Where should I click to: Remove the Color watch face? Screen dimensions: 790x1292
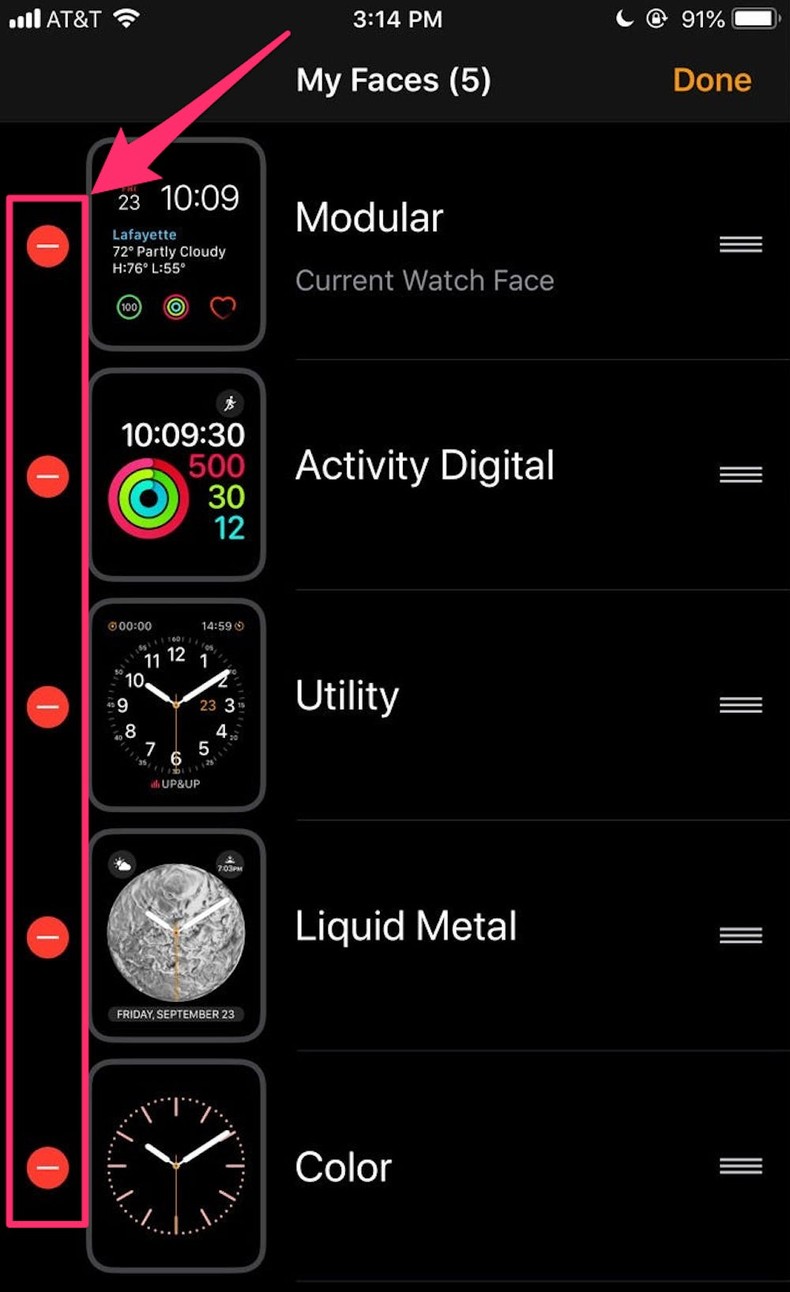[x=48, y=1167]
